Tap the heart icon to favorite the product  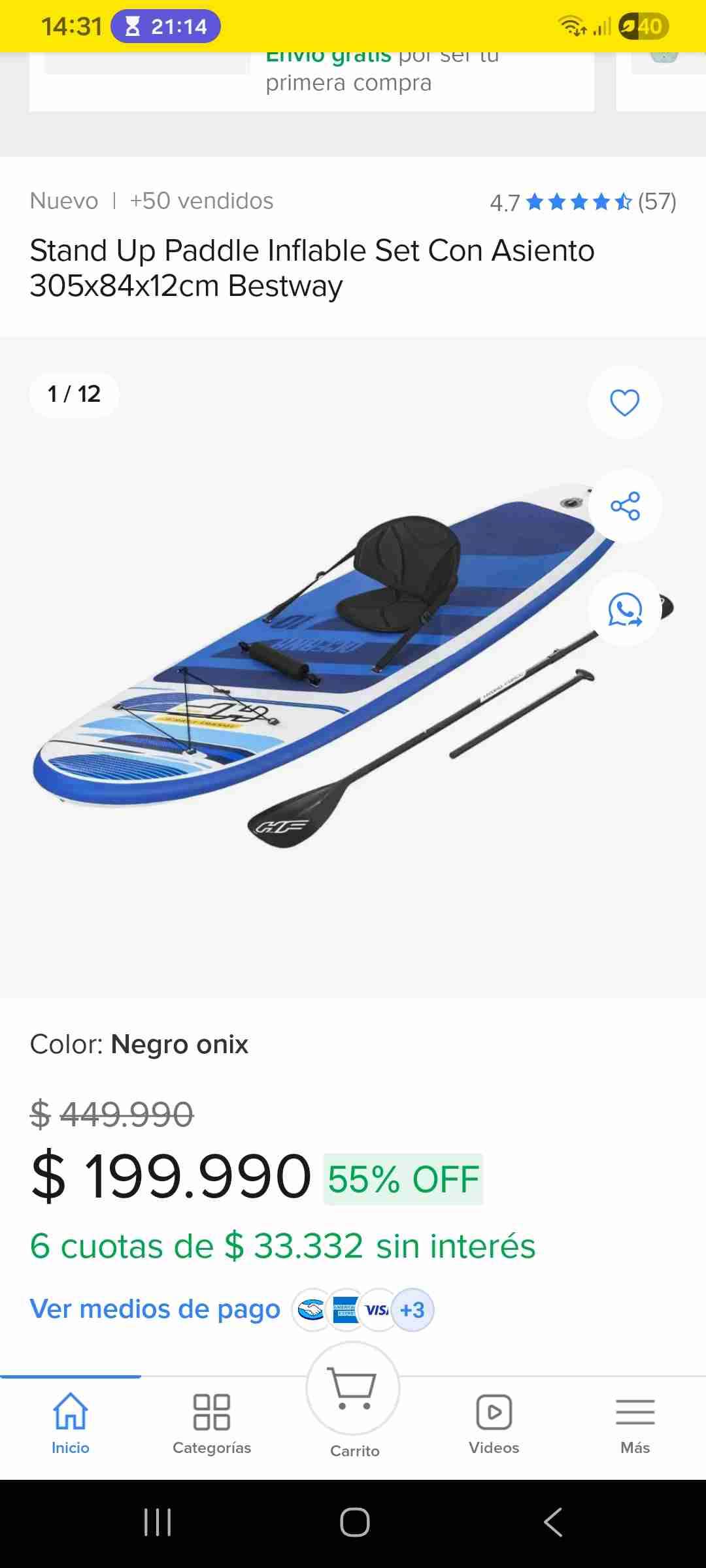(x=624, y=403)
